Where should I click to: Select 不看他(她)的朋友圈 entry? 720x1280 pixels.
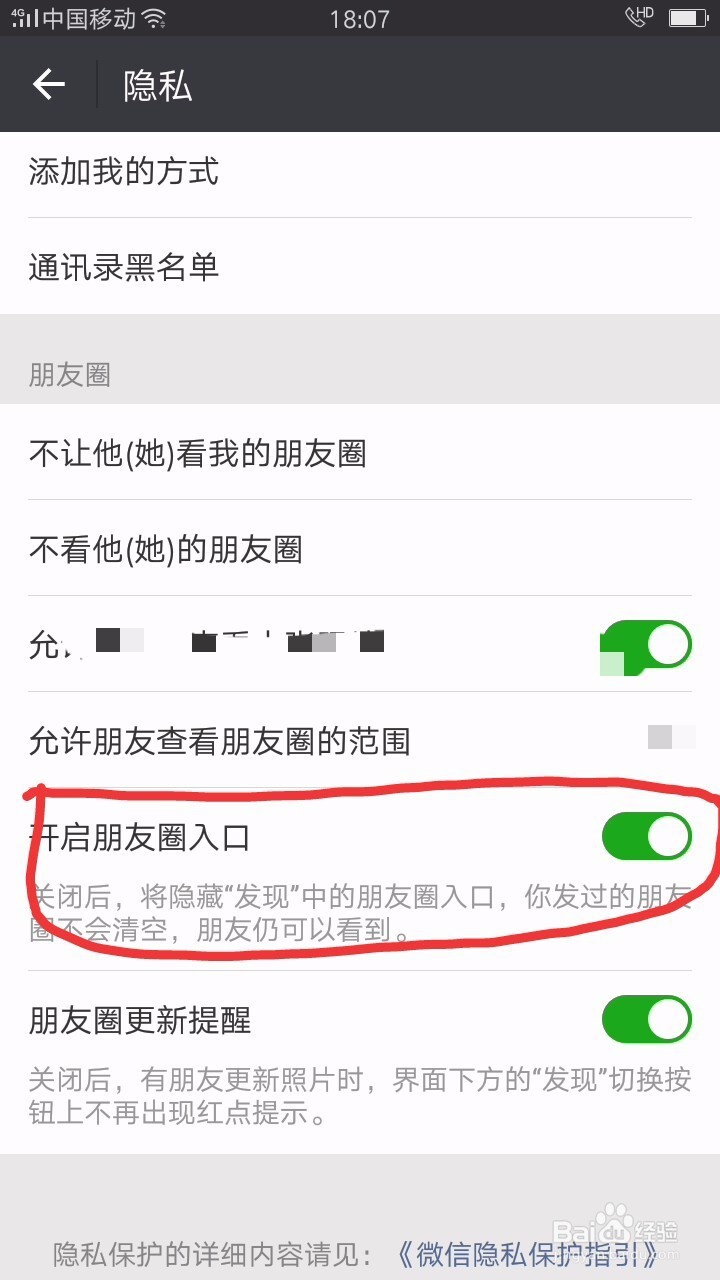click(x=360, y=549)
